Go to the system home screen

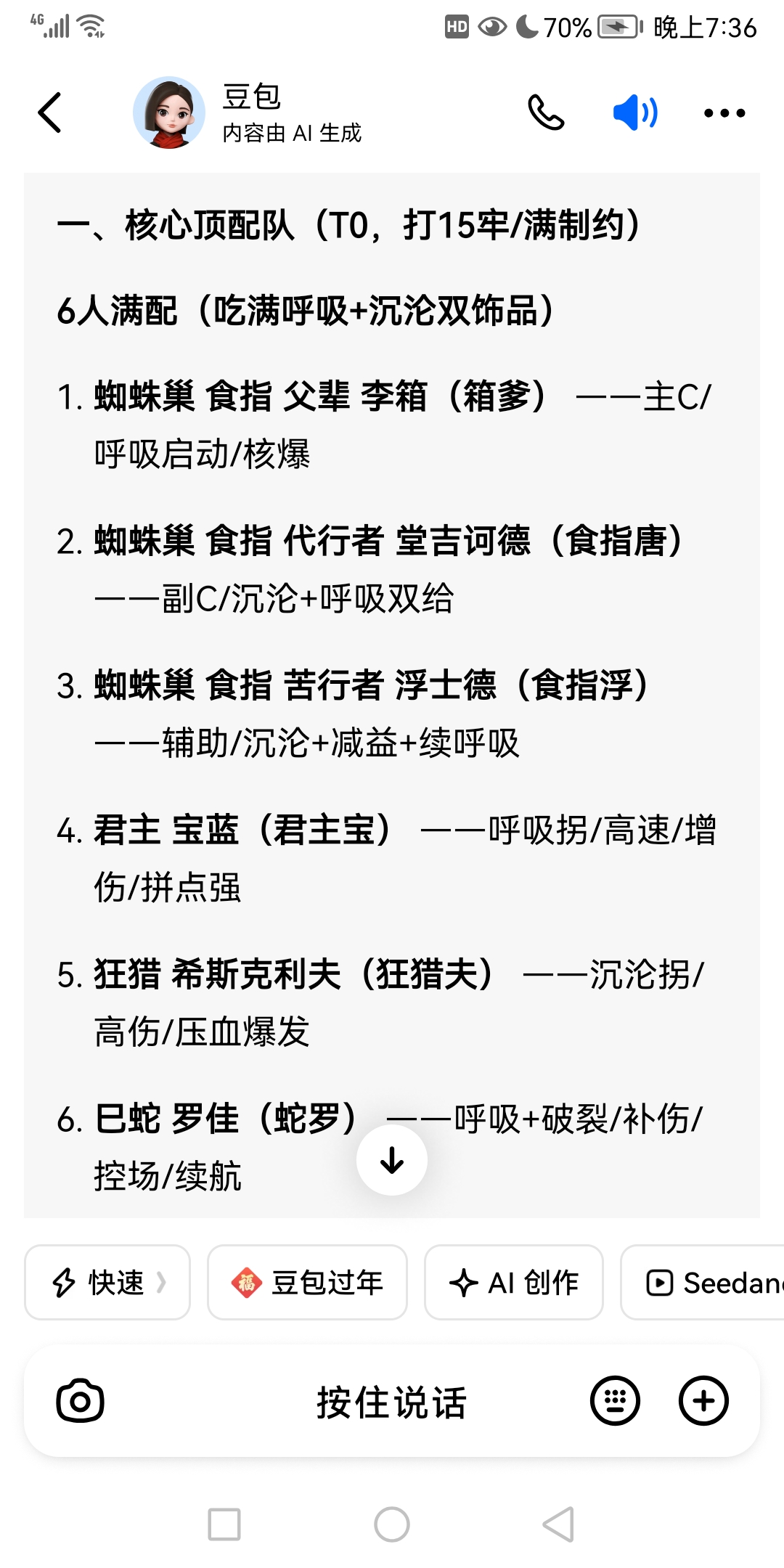pyautogui.click(x=392, y=1524)
